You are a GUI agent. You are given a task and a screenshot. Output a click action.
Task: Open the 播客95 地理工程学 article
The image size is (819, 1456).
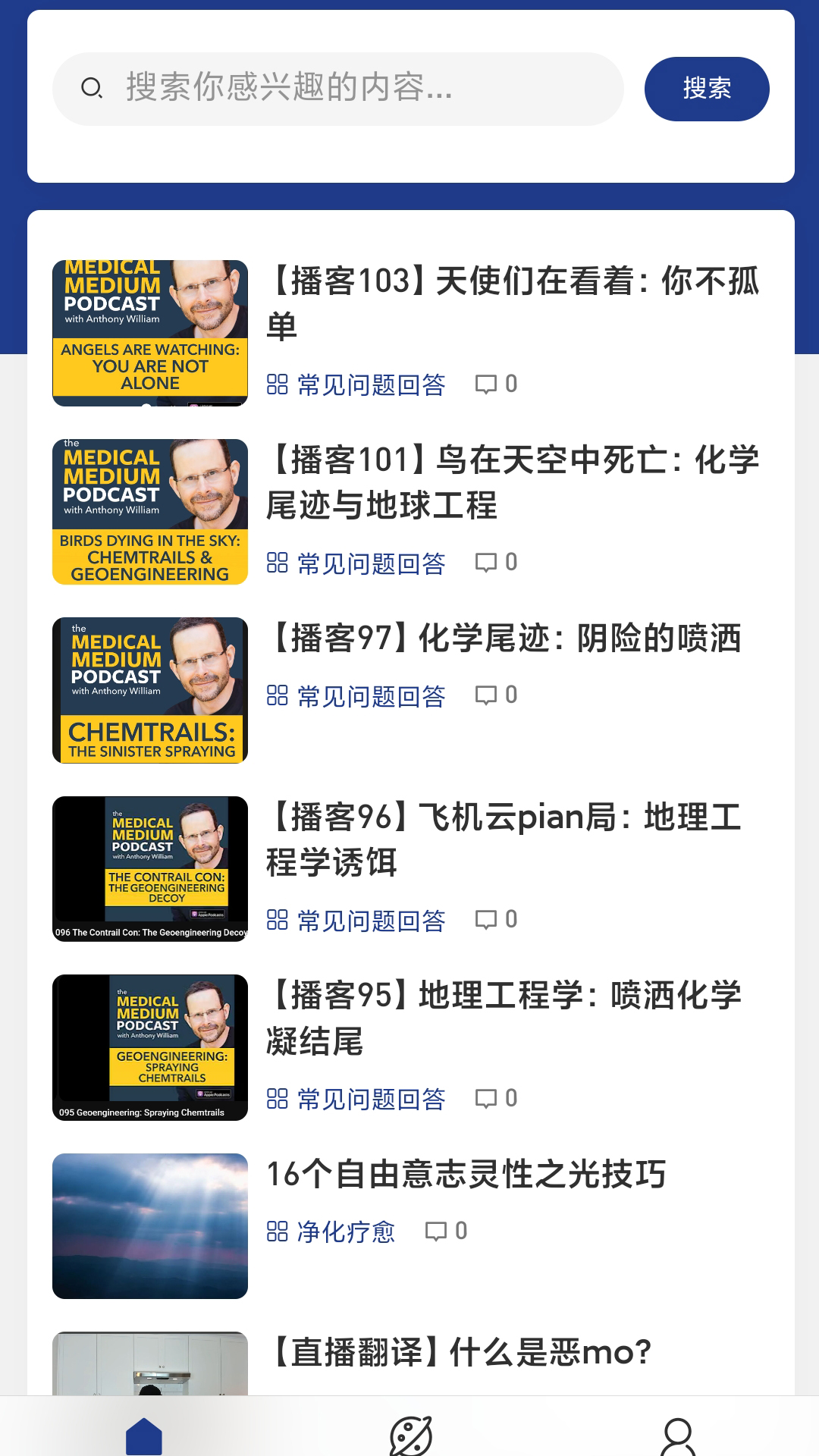pyautogui.click(x=504, y=1017)
